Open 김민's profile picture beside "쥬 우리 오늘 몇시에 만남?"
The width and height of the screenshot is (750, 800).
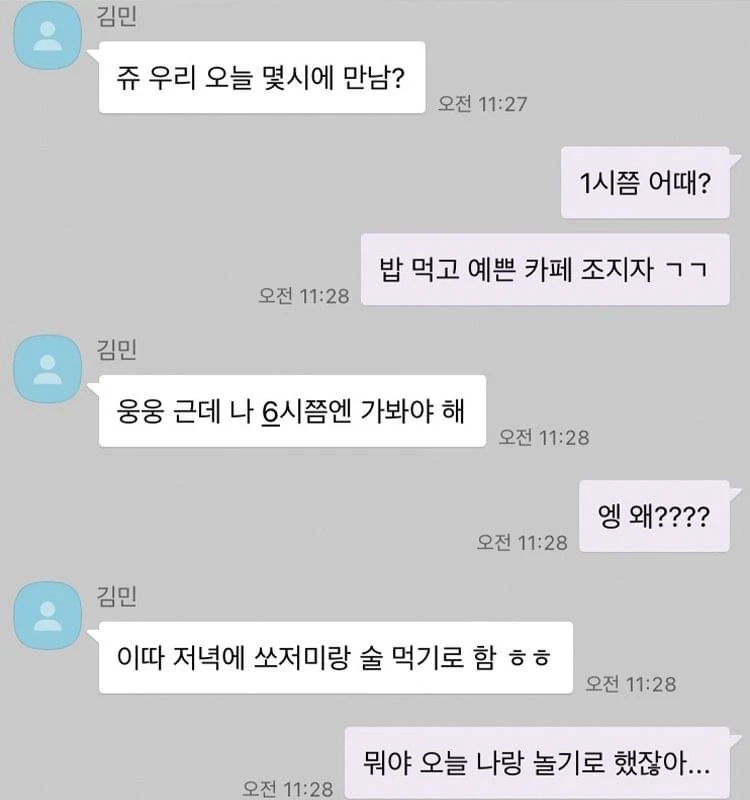coord(47,36)
